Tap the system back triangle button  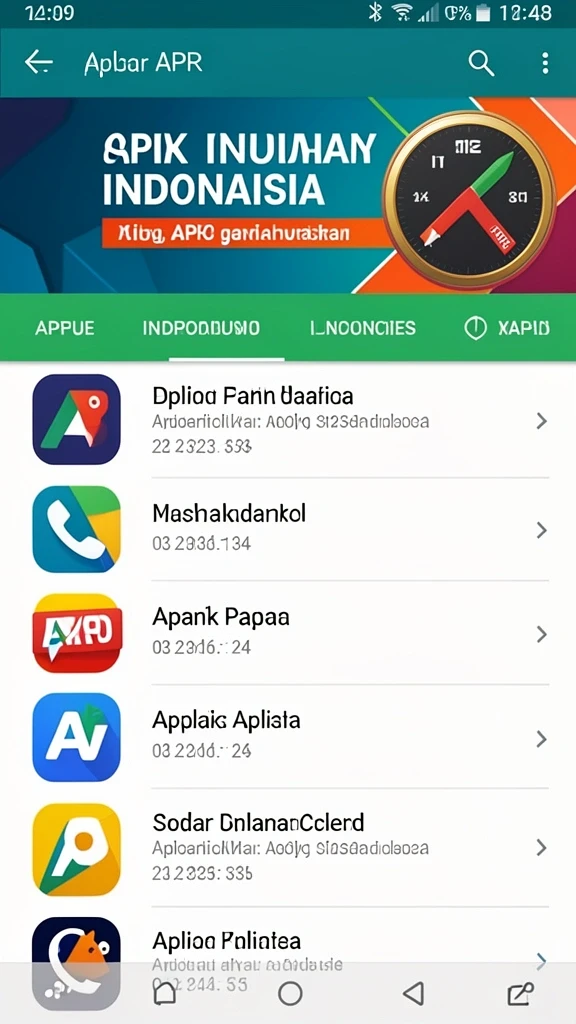click(413, 994)
